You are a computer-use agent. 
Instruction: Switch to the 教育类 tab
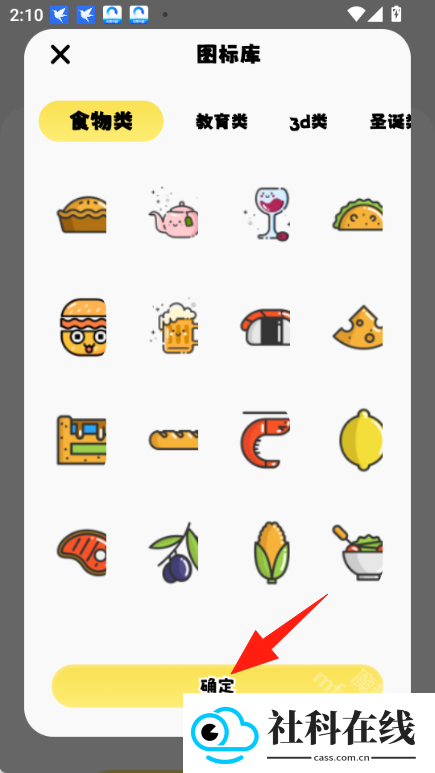221,121
